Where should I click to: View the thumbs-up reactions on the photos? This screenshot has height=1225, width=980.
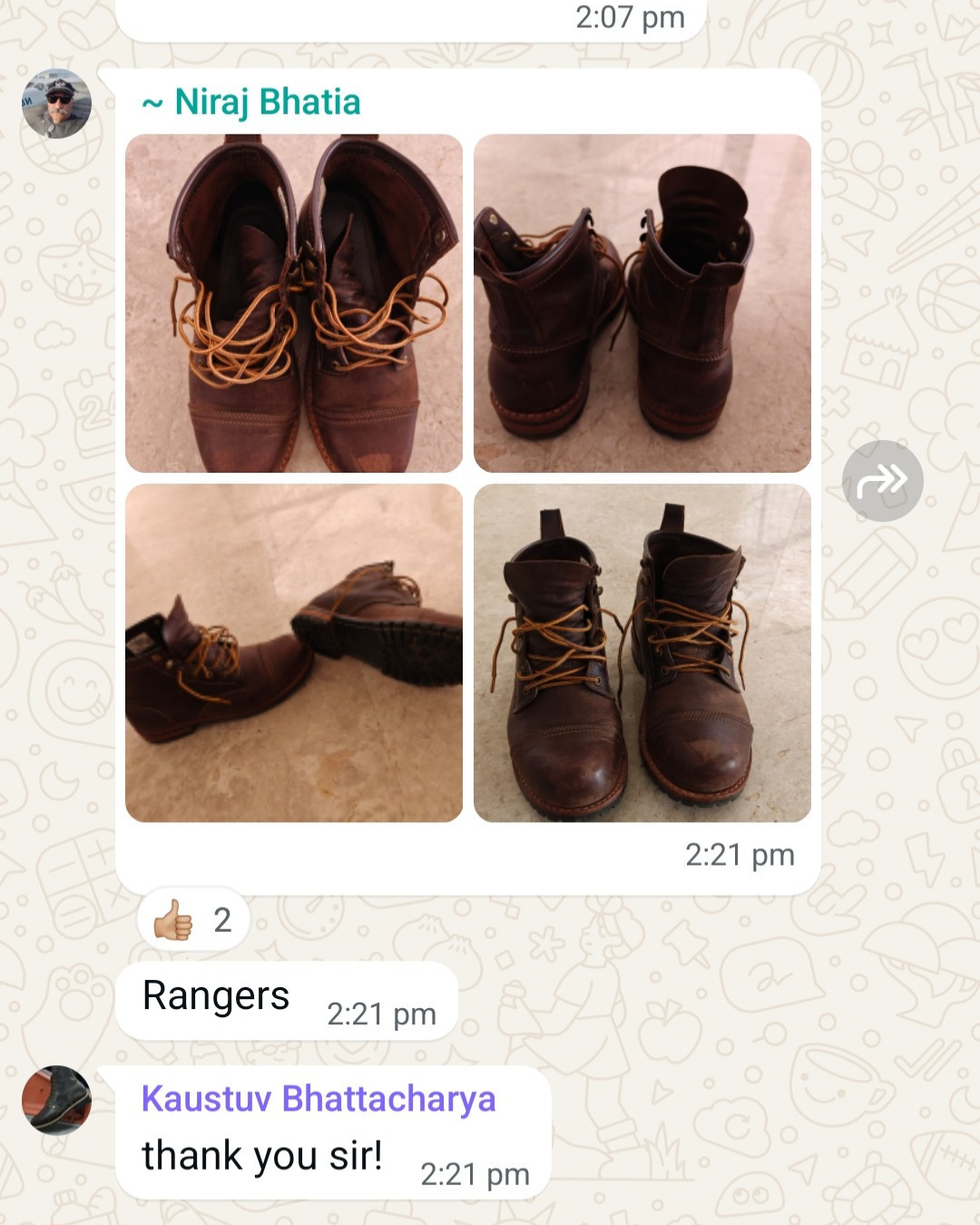click(192, 920)
